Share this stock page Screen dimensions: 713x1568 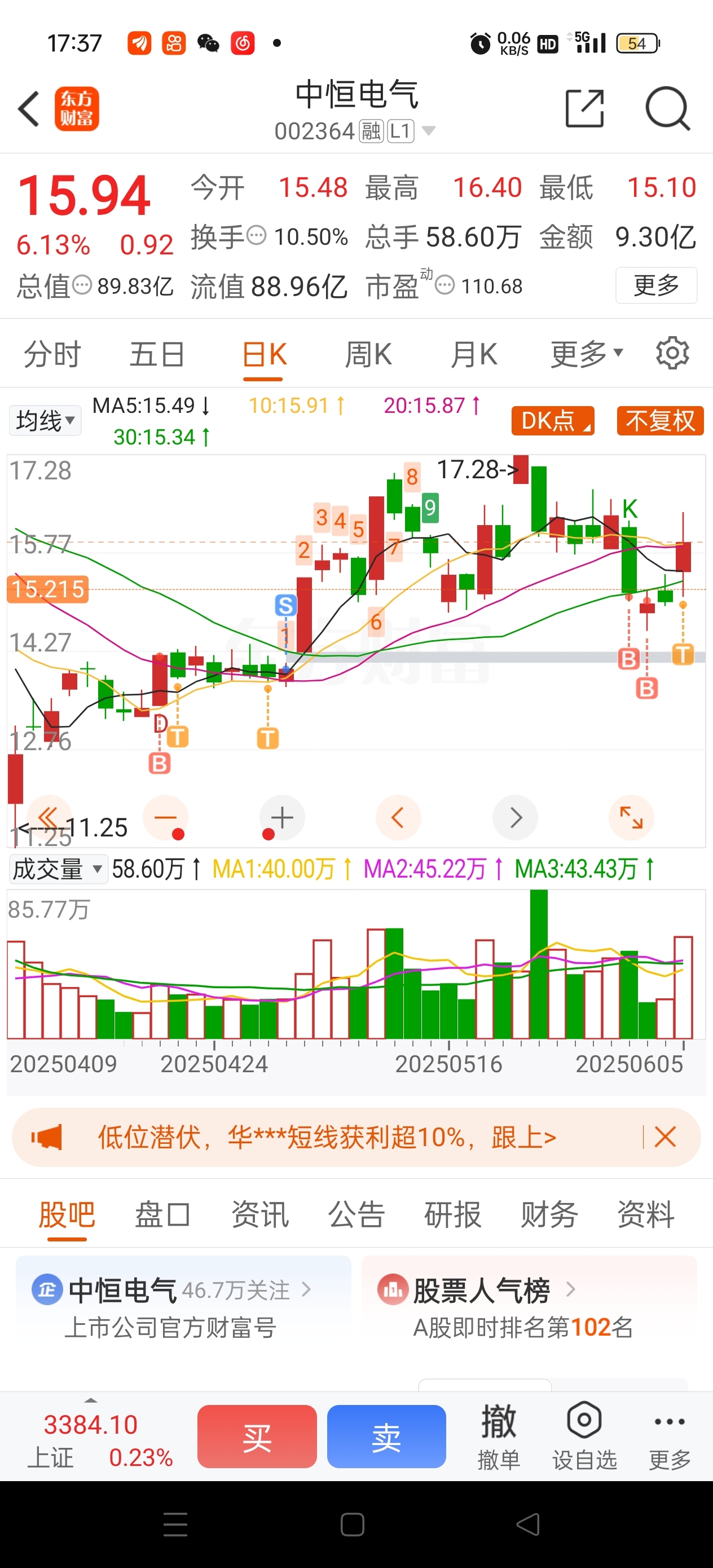click(x=584, y=108)
